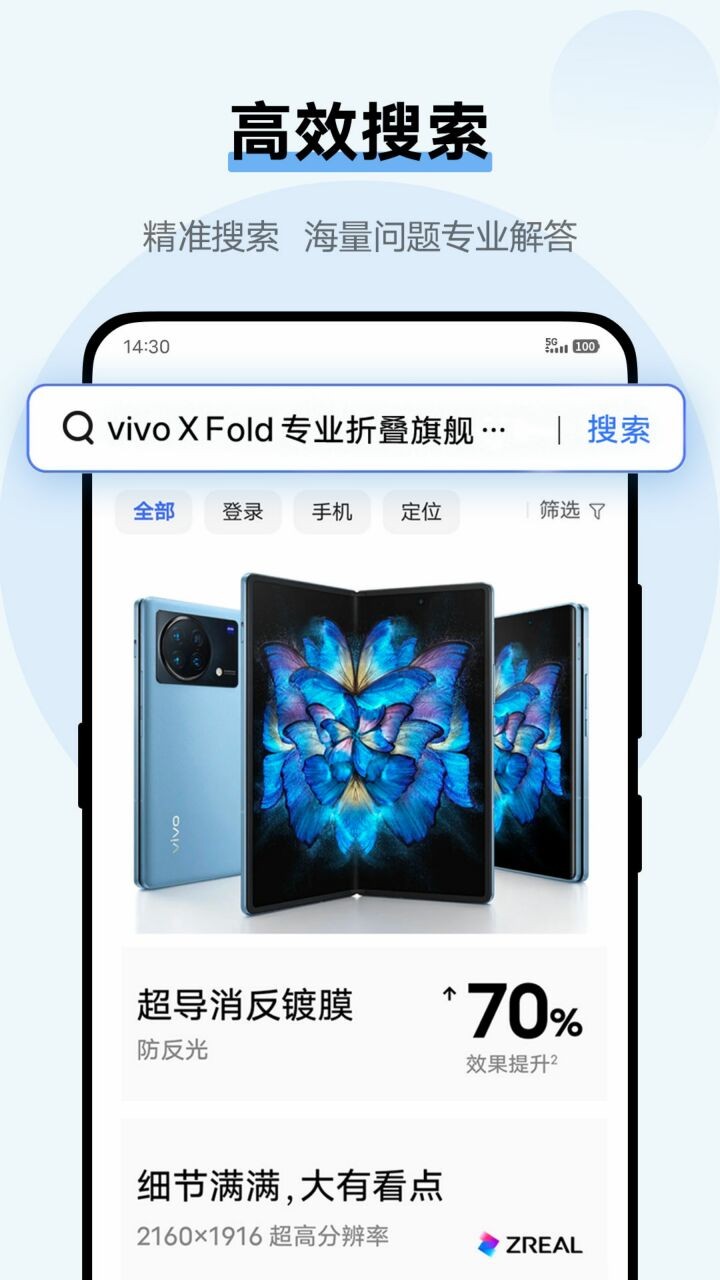Image resolution: width=720 pixels, height=1280 pixels.
Task: Open the filter funnel icon beside 筛选
Action: 598,511
